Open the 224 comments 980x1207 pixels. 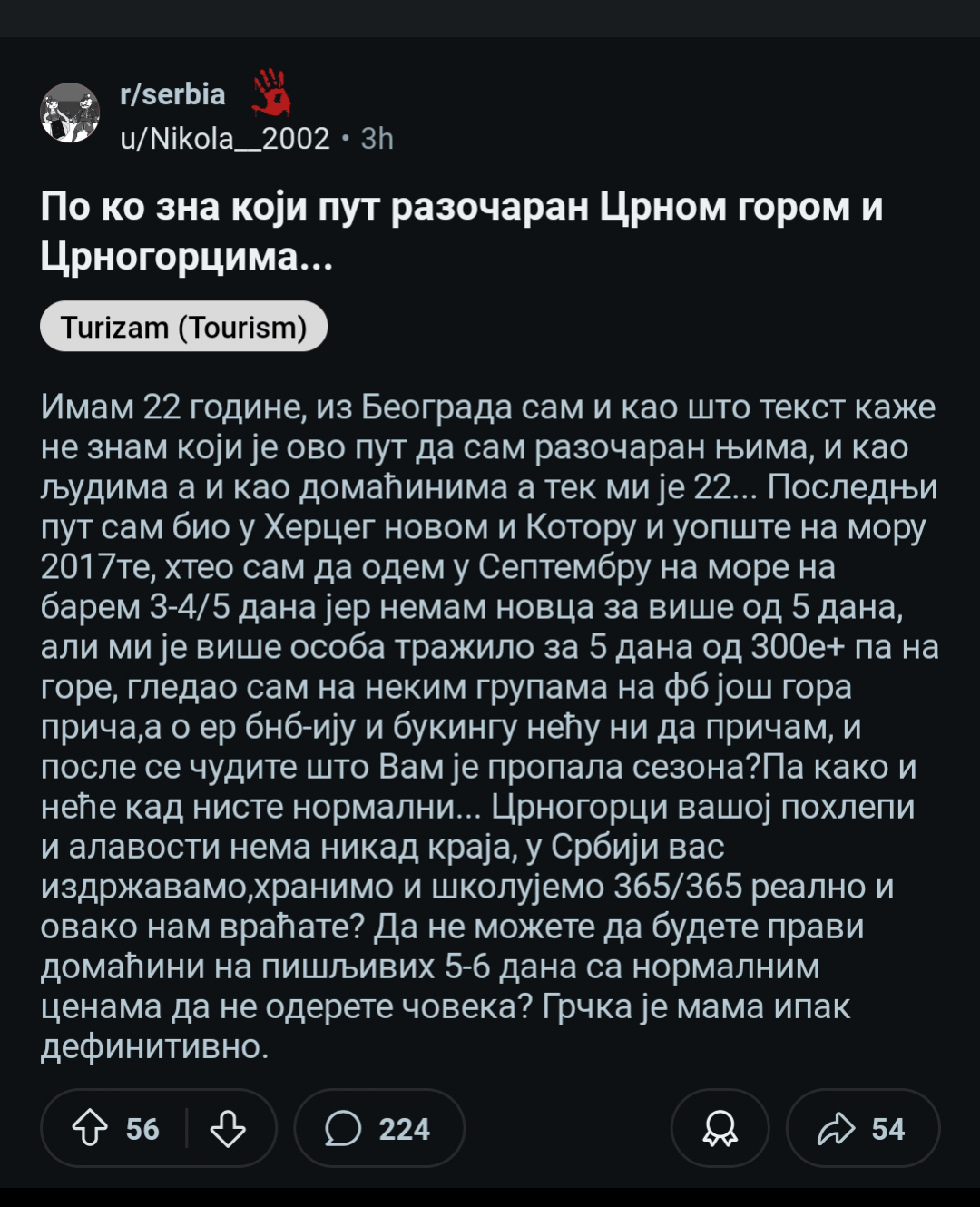click(x=378, y=1128)
